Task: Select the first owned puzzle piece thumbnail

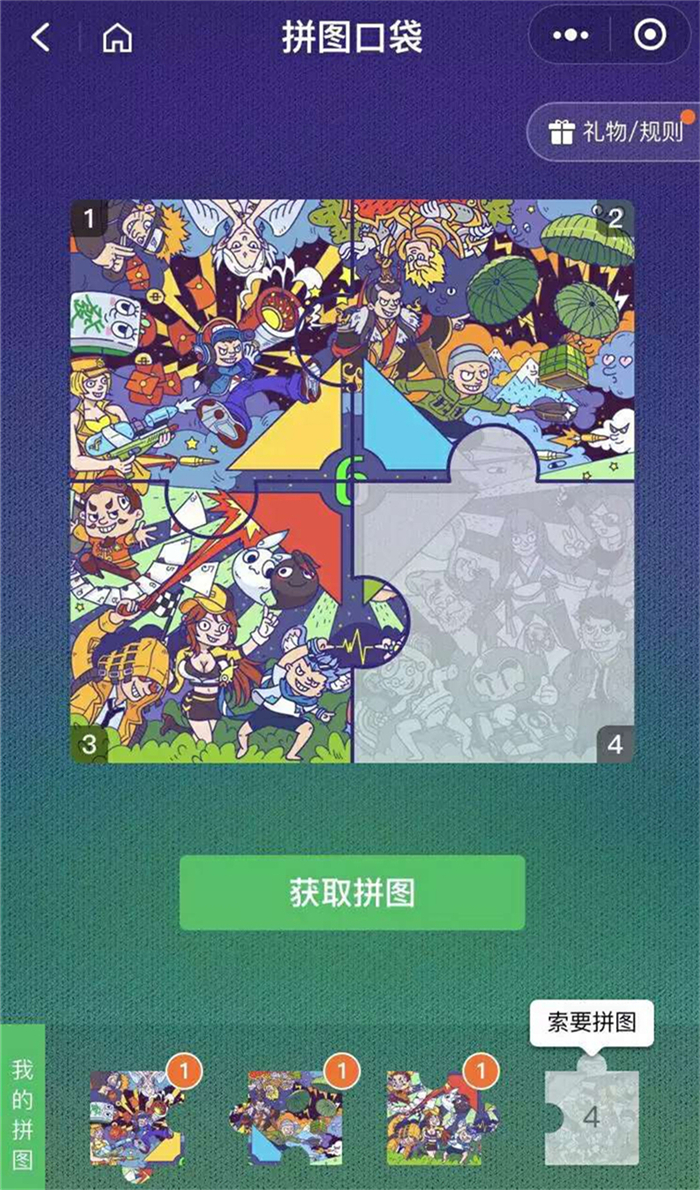Action: point(136,1117)
